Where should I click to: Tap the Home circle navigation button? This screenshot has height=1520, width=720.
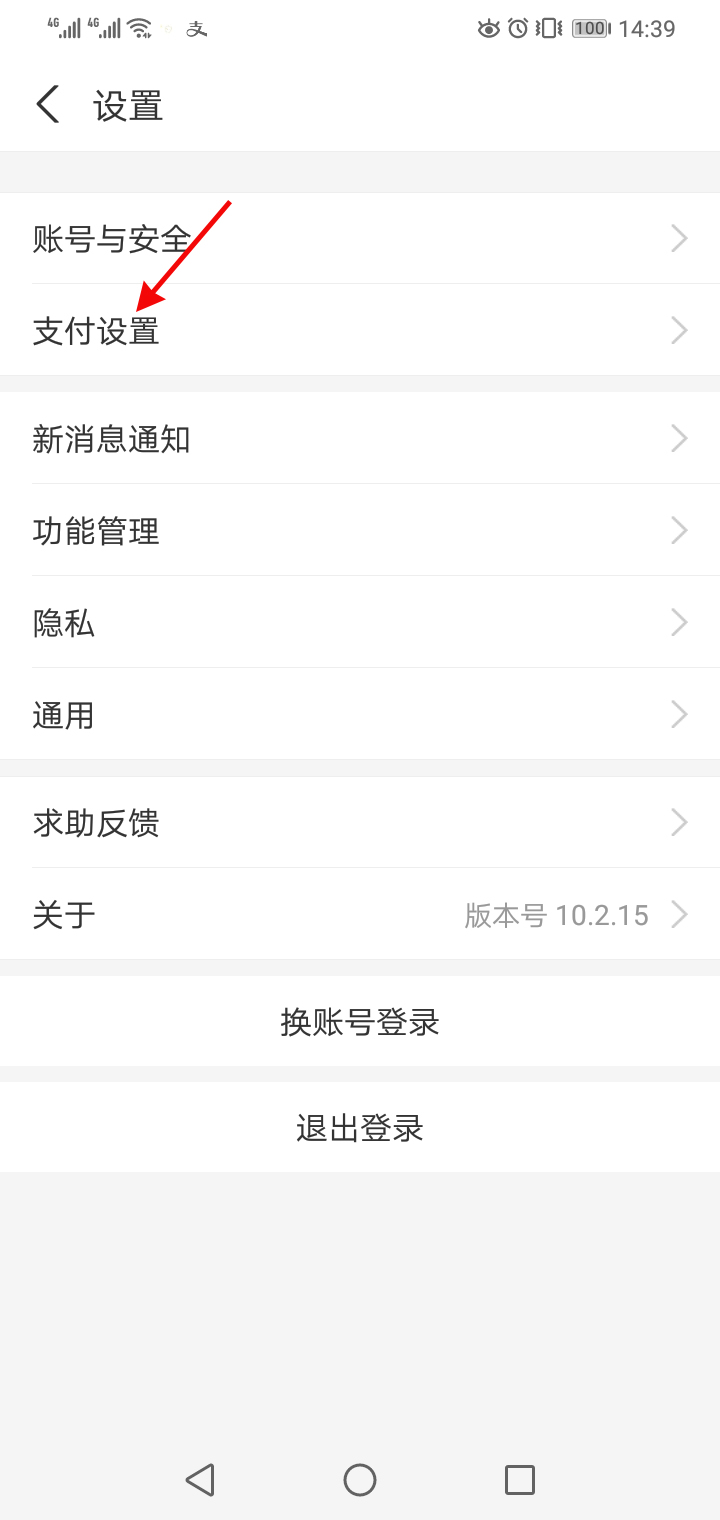[x=360, y=1480]
